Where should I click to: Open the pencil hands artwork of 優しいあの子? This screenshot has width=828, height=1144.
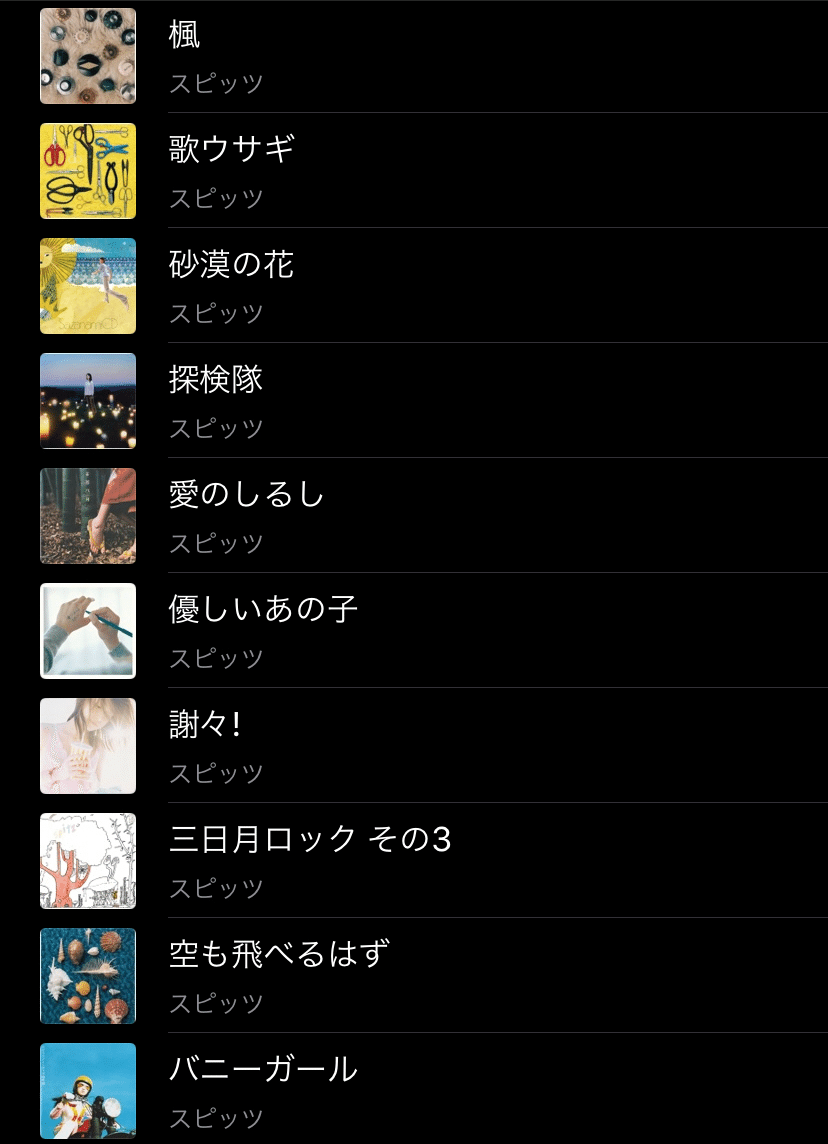click(x=87, y=631)
